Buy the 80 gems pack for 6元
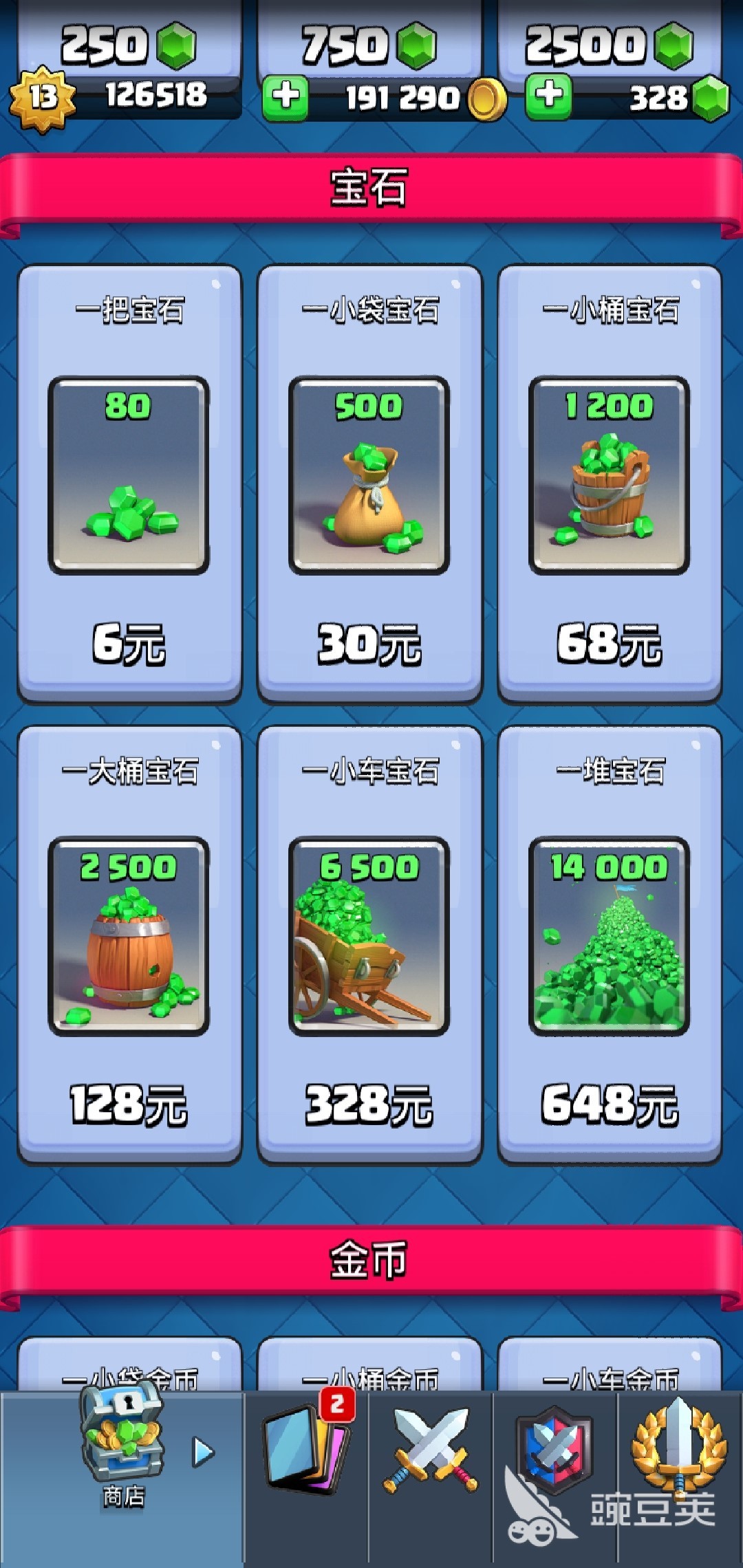The height and width of the screenshot is (1568, 743). point(129,484)
